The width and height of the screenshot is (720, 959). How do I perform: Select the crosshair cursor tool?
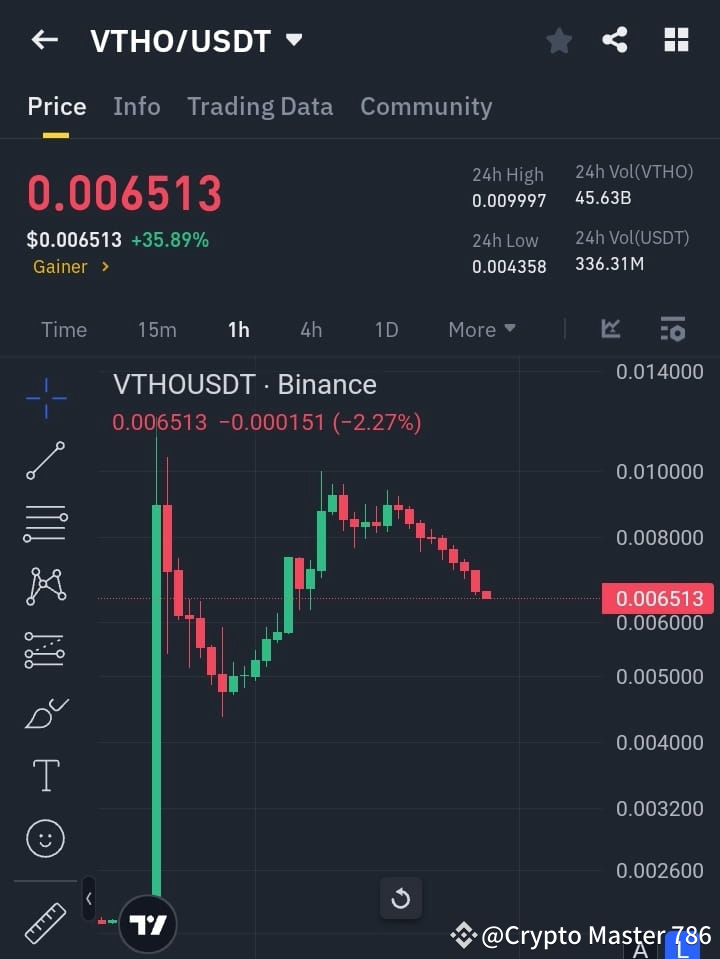(x=45, y=398)
